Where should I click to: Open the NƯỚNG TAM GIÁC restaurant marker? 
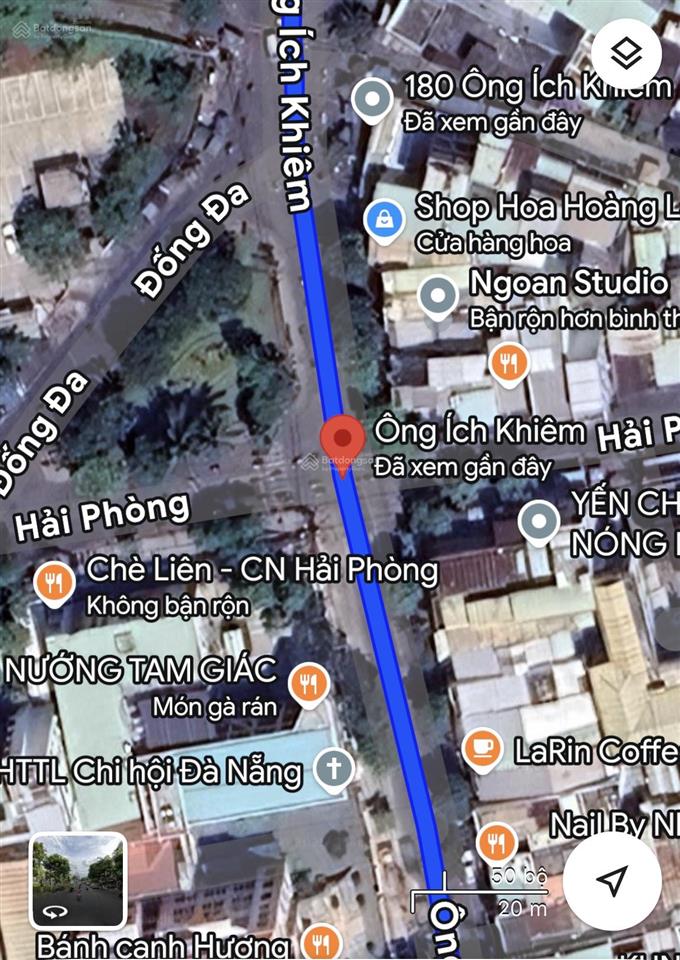pos(309,685)
